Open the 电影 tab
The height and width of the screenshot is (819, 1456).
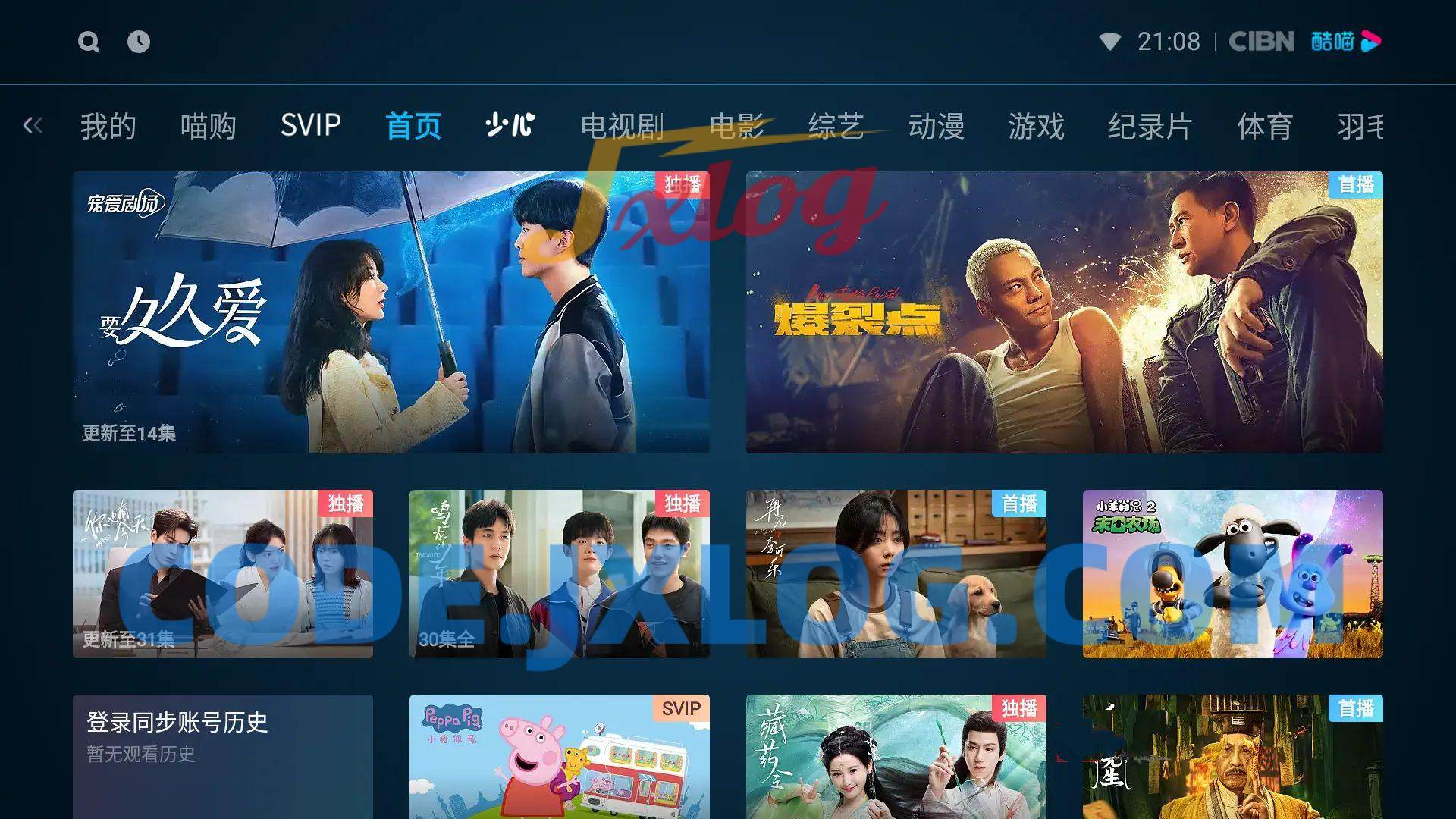click(x=736, y=126)
